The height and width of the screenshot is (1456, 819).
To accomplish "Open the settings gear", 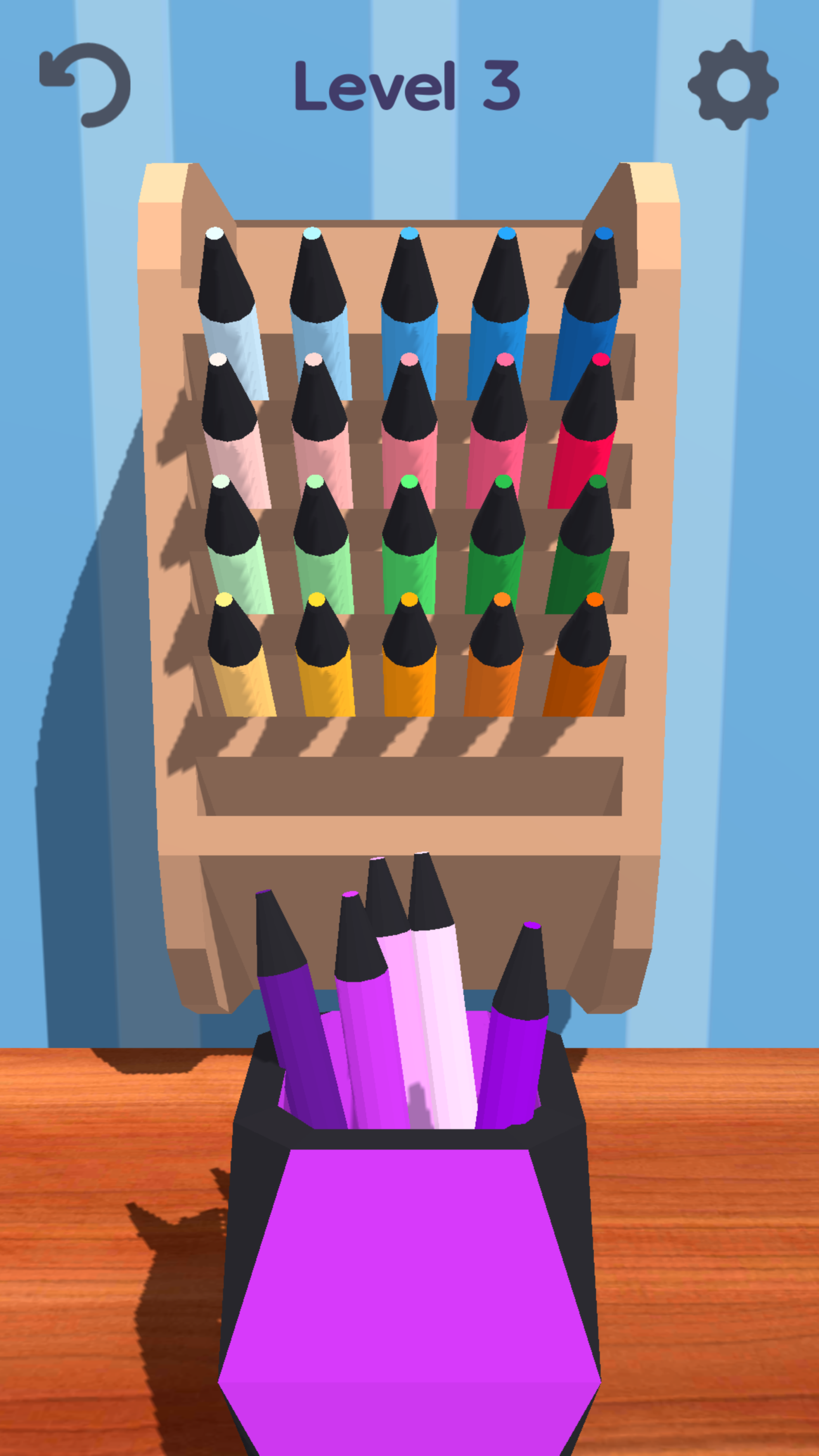I will pos(733,85).
